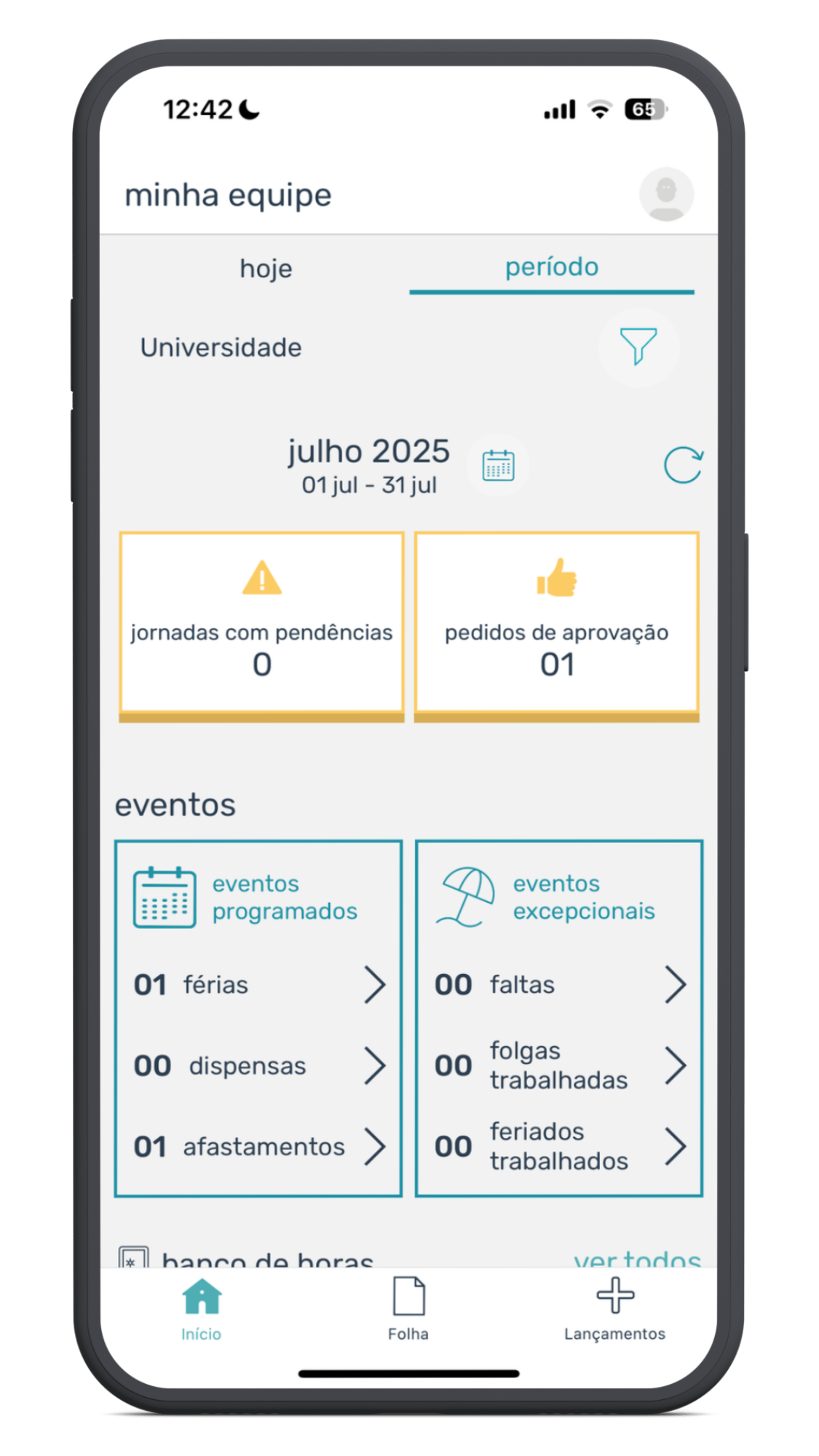Tap ver todos for banco de horas

(637, 1257)
